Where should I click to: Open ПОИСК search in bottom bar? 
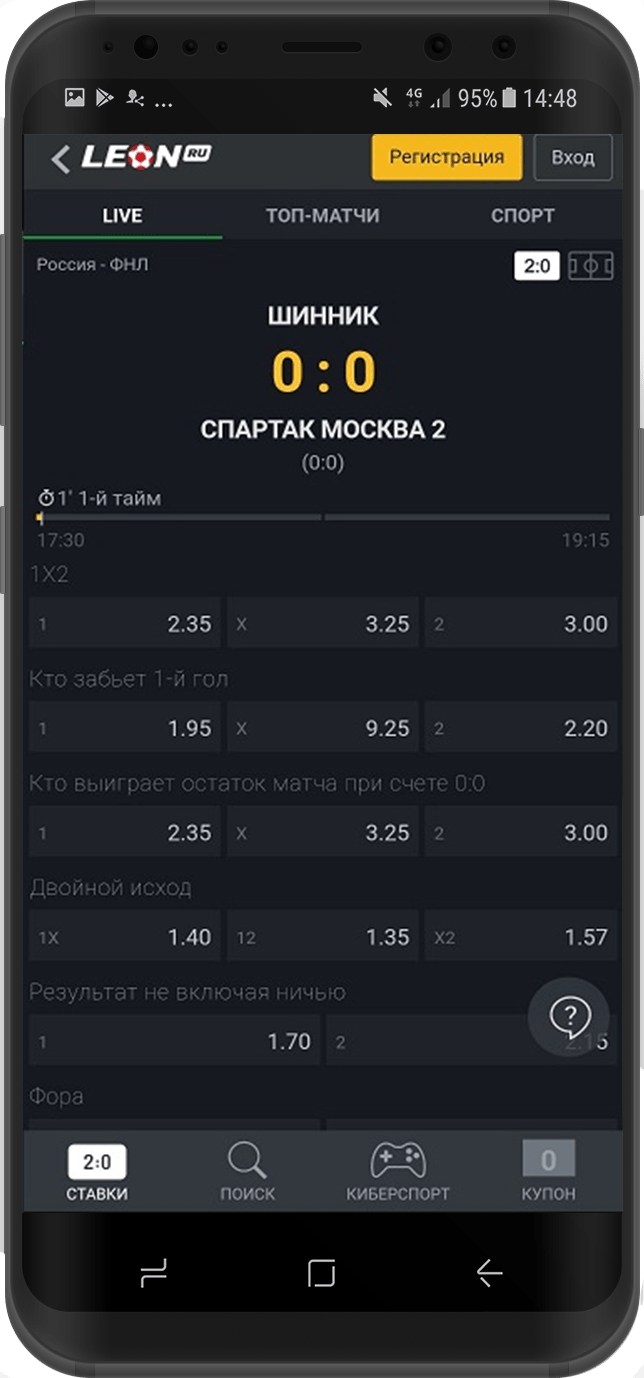point(247,1172)
